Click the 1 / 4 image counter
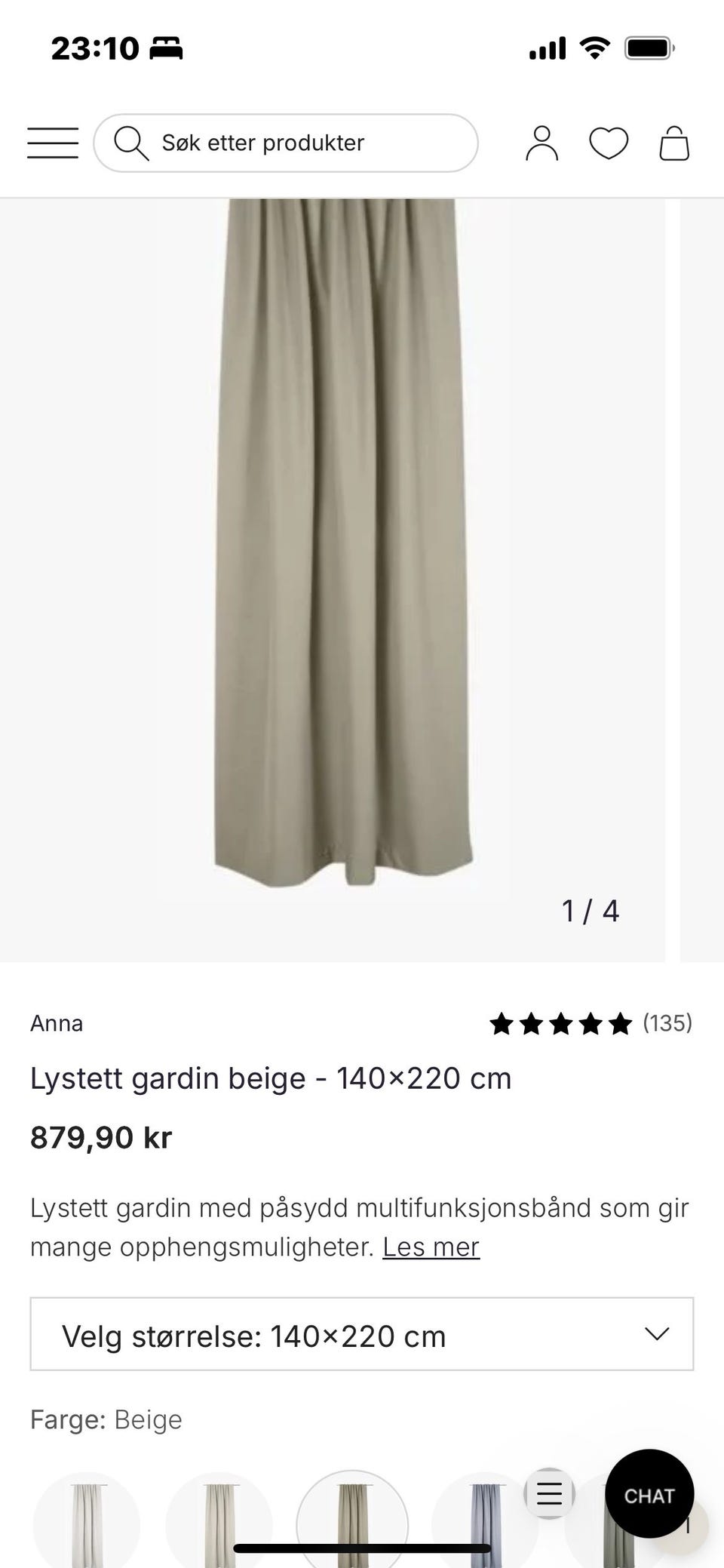 (591, 911)
